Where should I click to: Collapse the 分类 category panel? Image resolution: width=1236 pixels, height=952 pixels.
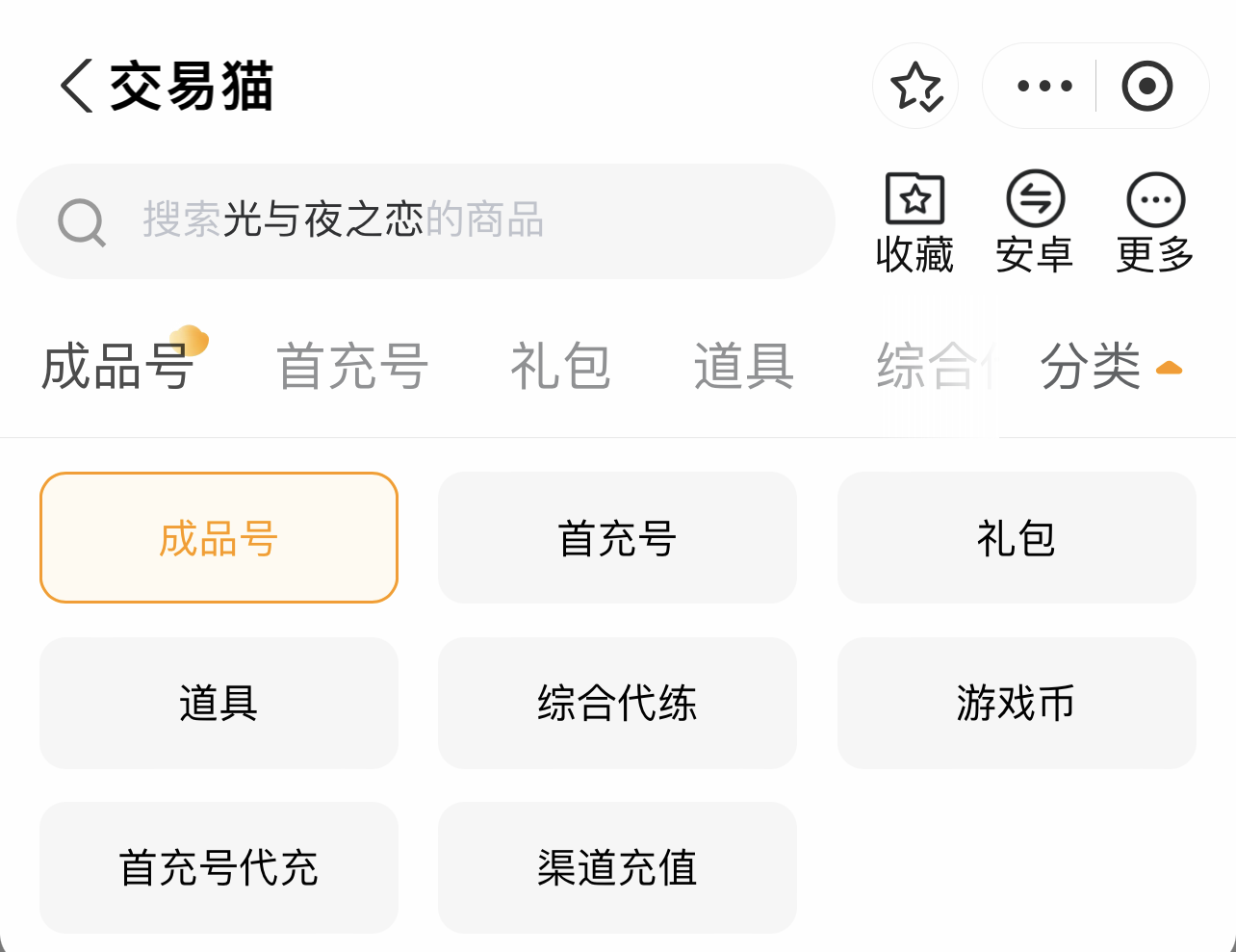[1111, 367]
